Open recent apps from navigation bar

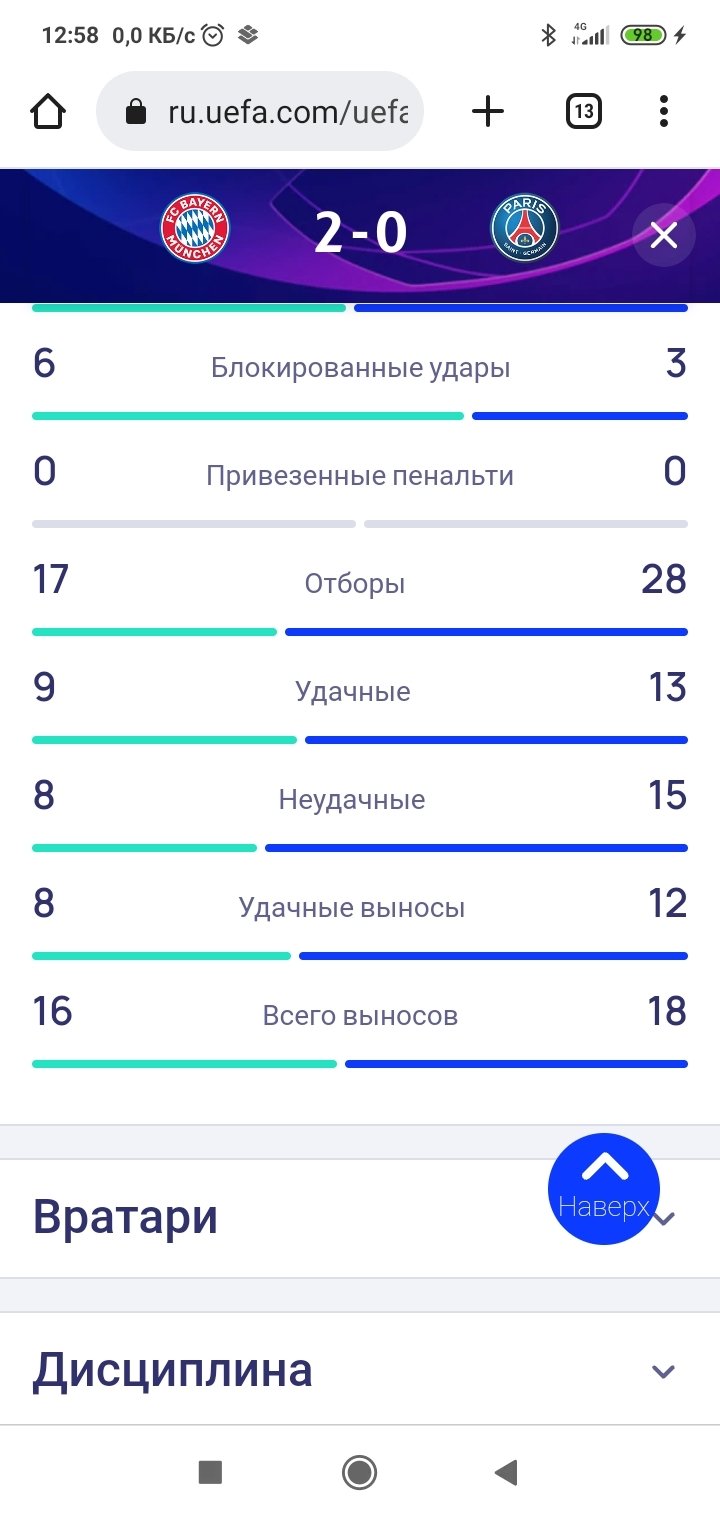coord(210,1472)
